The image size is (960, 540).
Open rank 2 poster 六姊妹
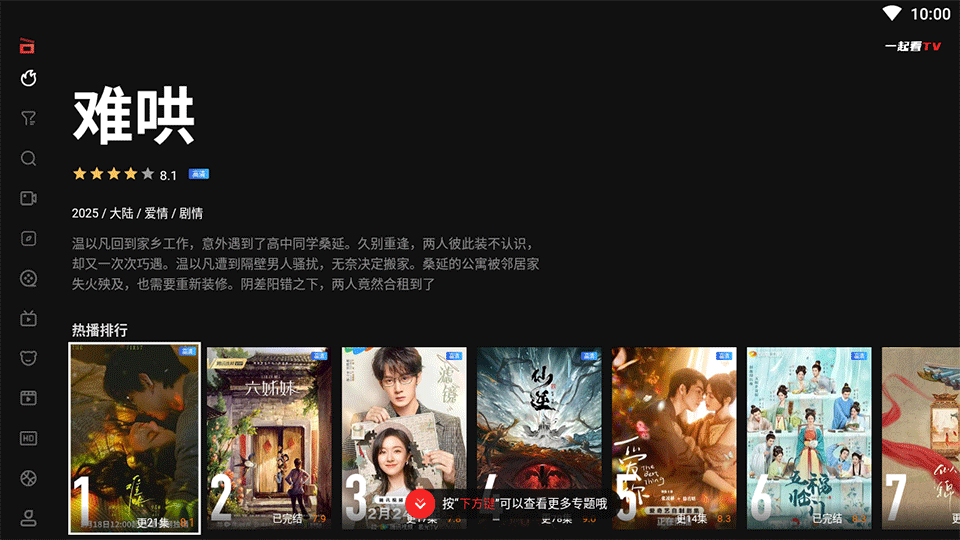pos(269,438)
